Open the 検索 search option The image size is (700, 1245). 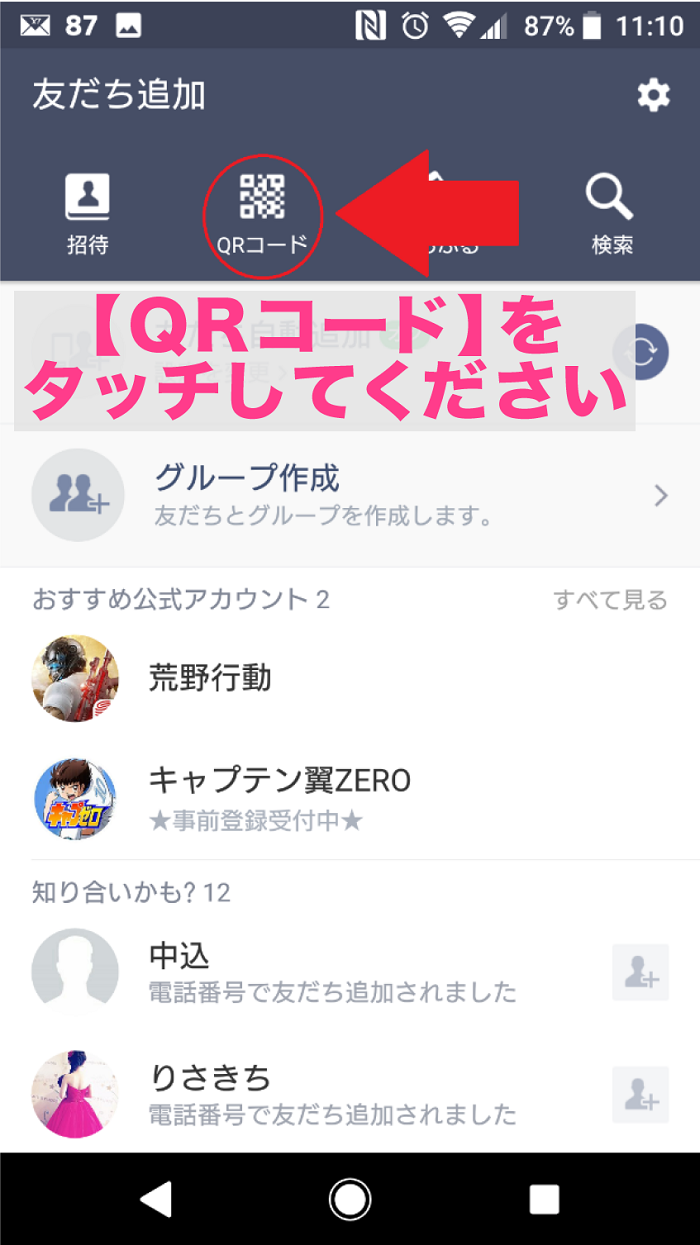610,213
